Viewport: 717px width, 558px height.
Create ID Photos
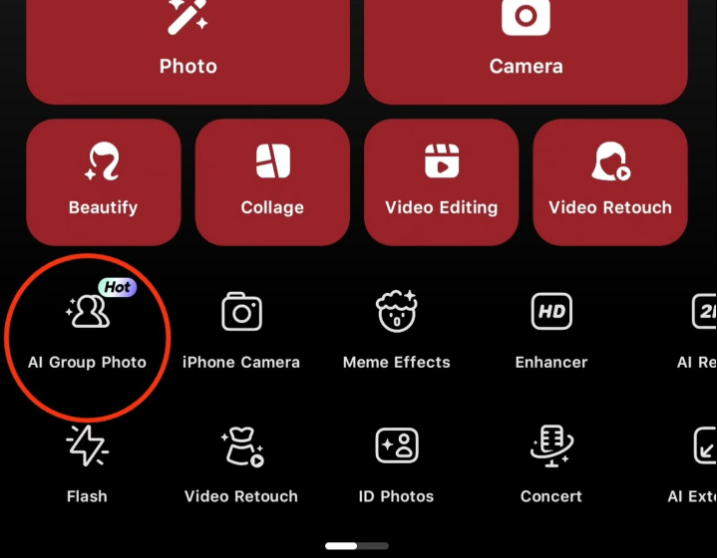(x=396, y=463)
